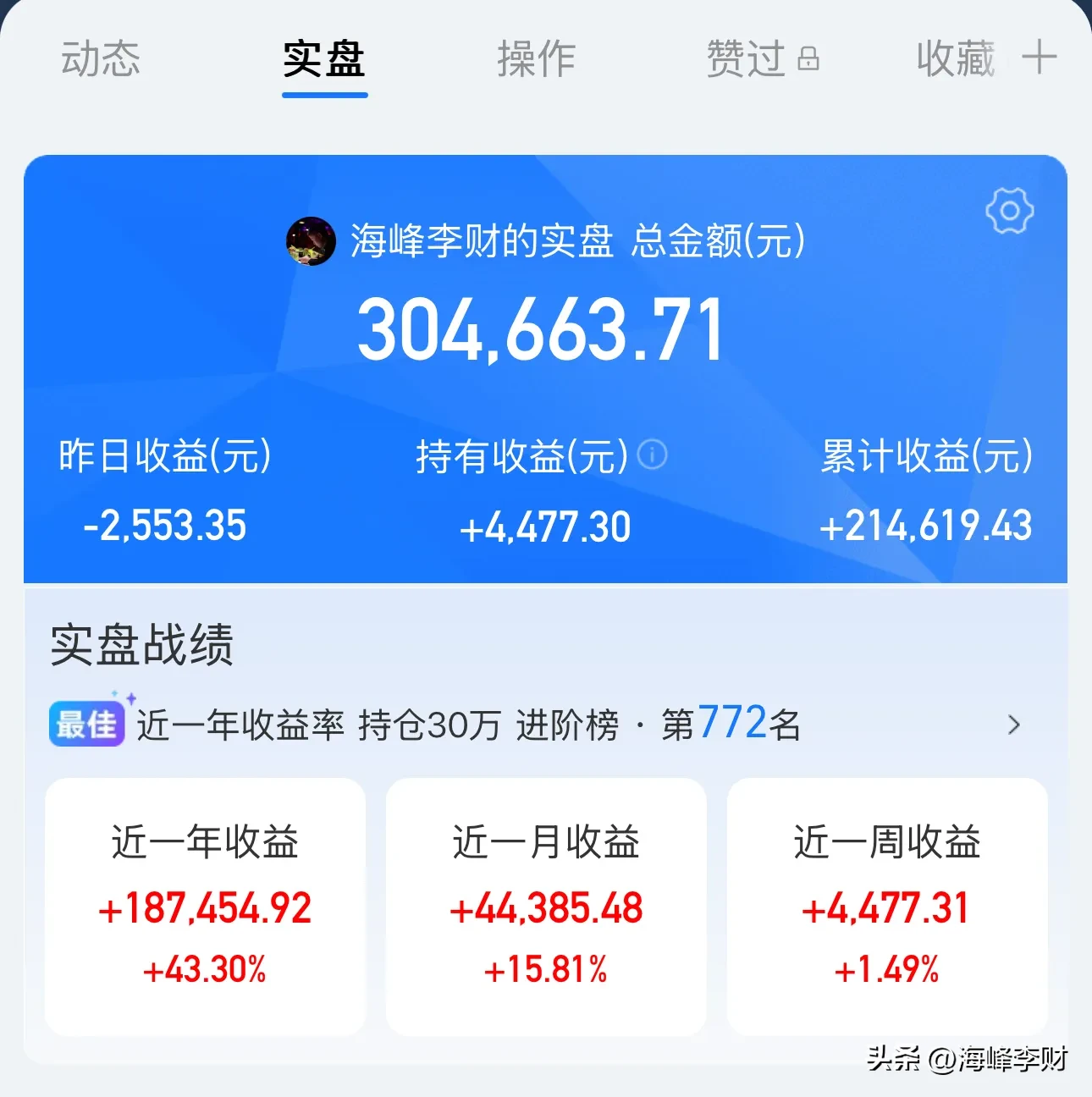Click the avatar of 海峰李财
Screen dimensions: 1092x1097
coord(312,240)
